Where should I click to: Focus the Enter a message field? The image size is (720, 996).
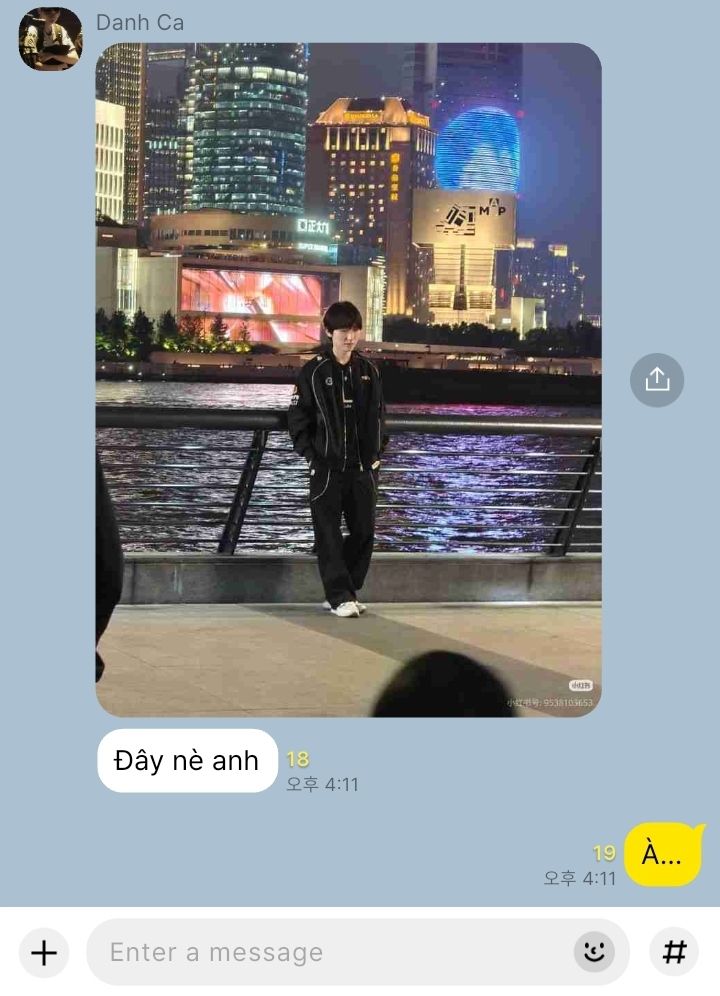(330, 952)
